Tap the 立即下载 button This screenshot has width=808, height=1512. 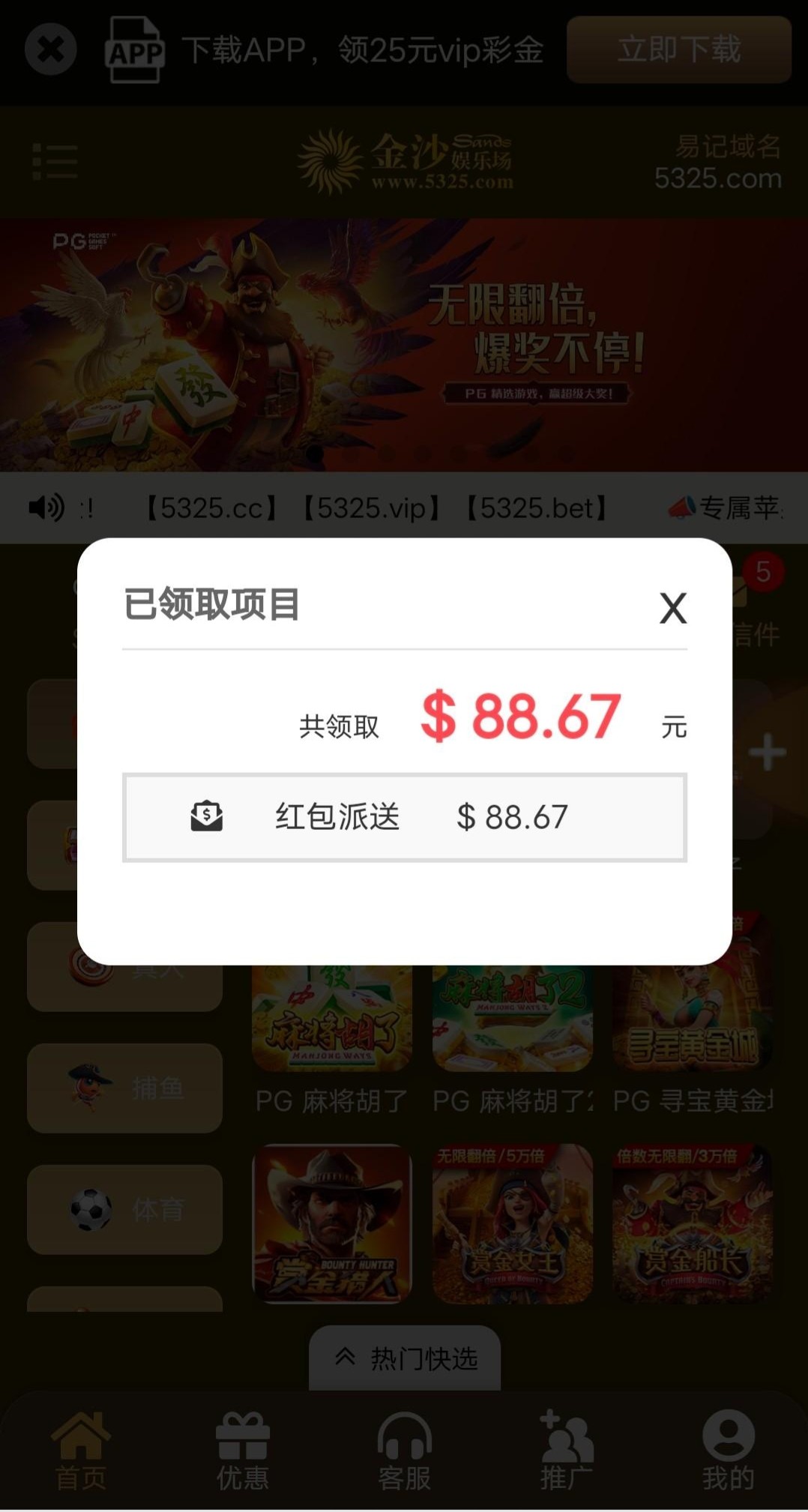coord(678,49)
